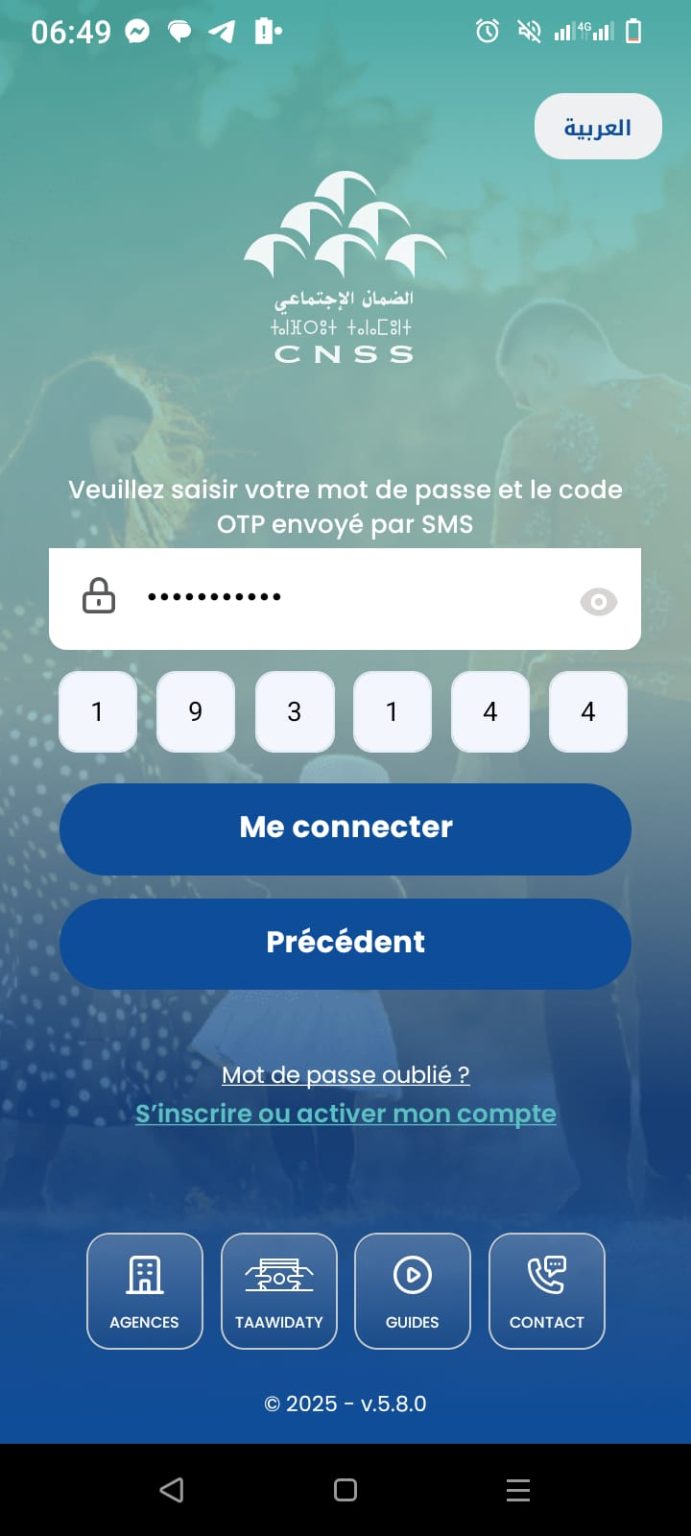Open the Mot de passe oublié link
Image resolution: width=691 pixels, height=1536 pixels.
pyautogui.click(x=345, y=1075)
